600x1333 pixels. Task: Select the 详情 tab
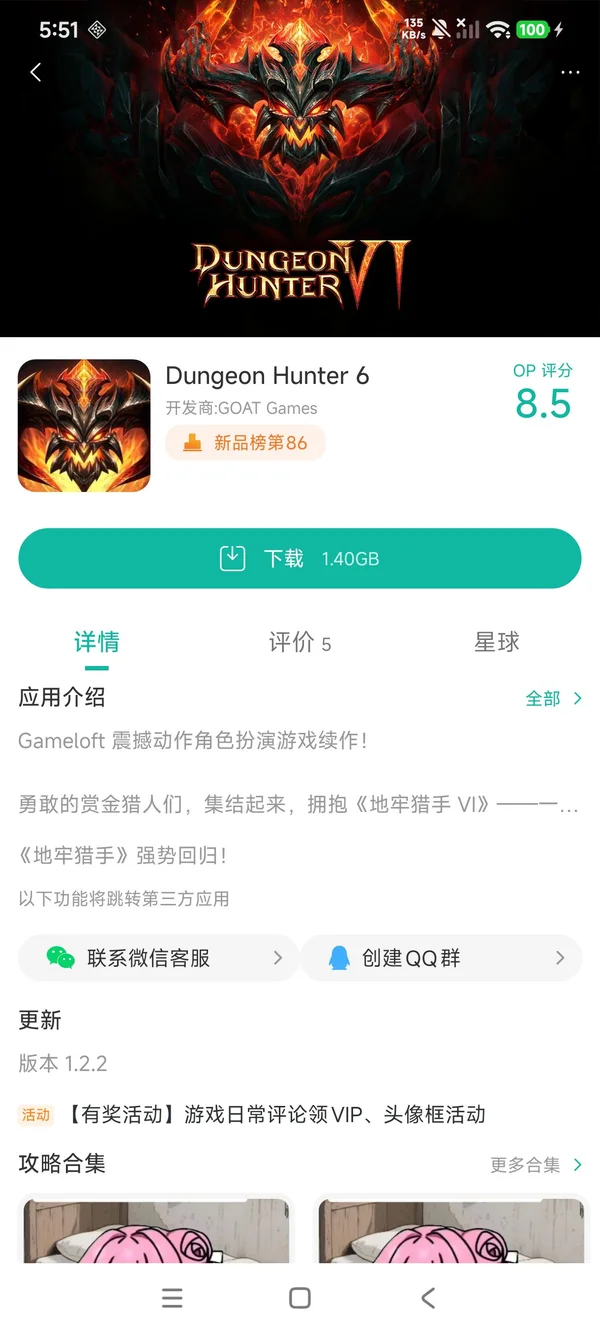pyautogui.click(x=97, y=642)
